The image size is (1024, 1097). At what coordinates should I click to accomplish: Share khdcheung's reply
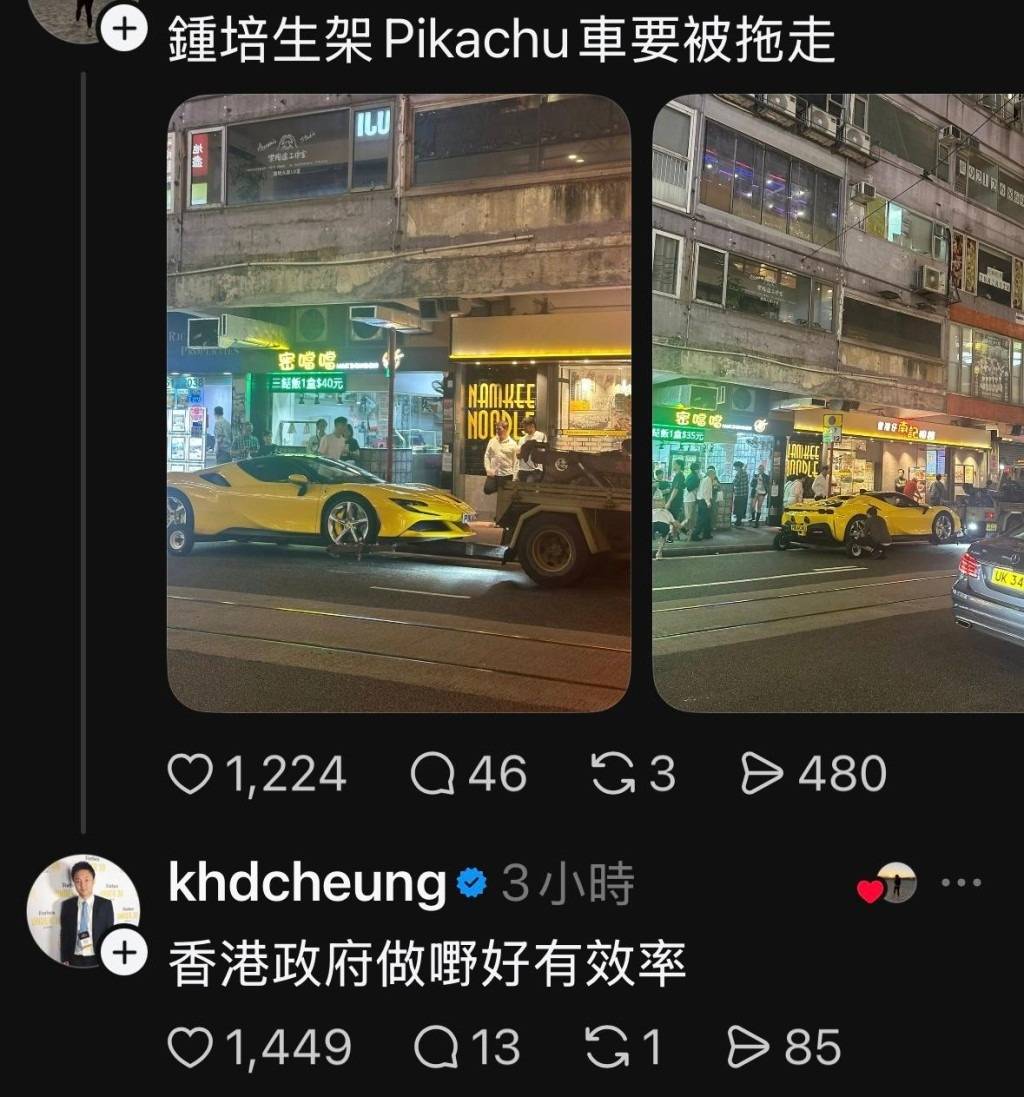pos(747,1047)
